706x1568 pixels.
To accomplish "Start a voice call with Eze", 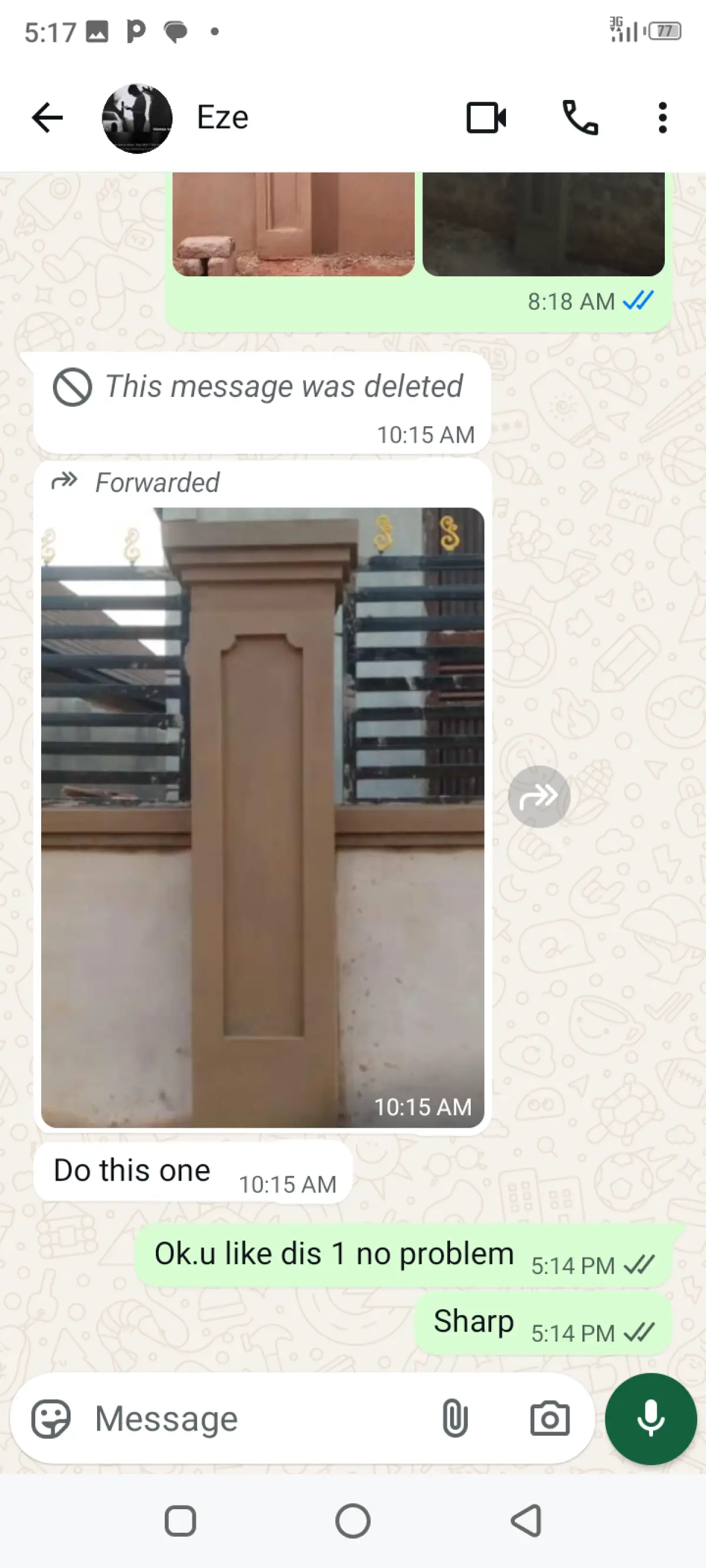I will pos(580,118).
